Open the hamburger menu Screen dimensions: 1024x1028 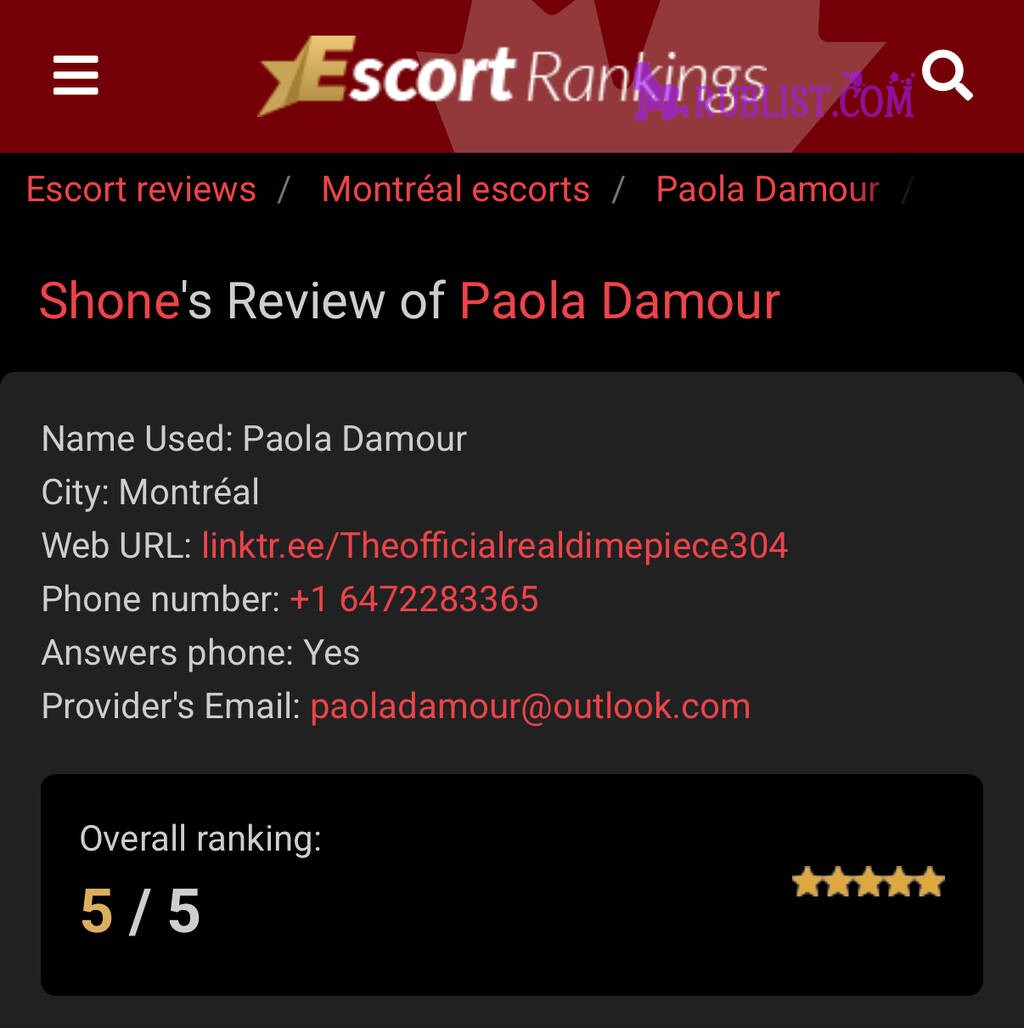pos(76,76)
